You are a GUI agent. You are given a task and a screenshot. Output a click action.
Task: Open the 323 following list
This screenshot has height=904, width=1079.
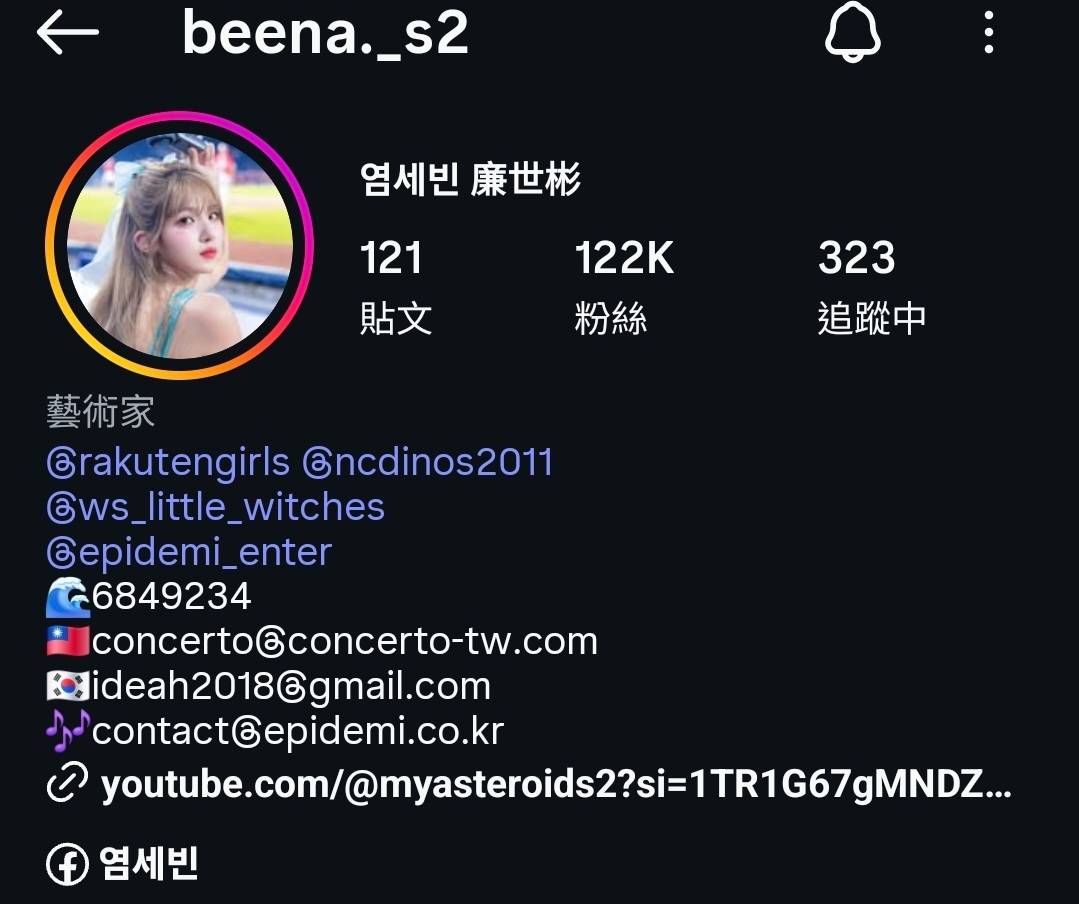[x=870, y=285]
